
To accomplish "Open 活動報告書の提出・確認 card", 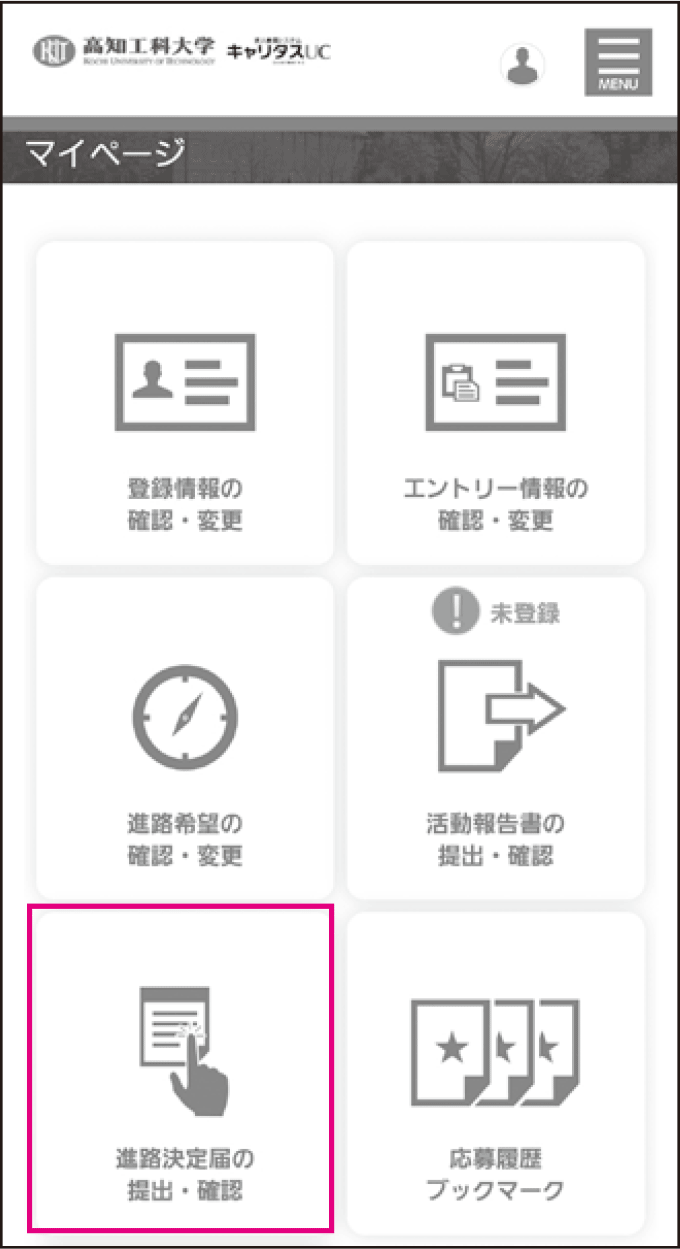I will point(495,738).
